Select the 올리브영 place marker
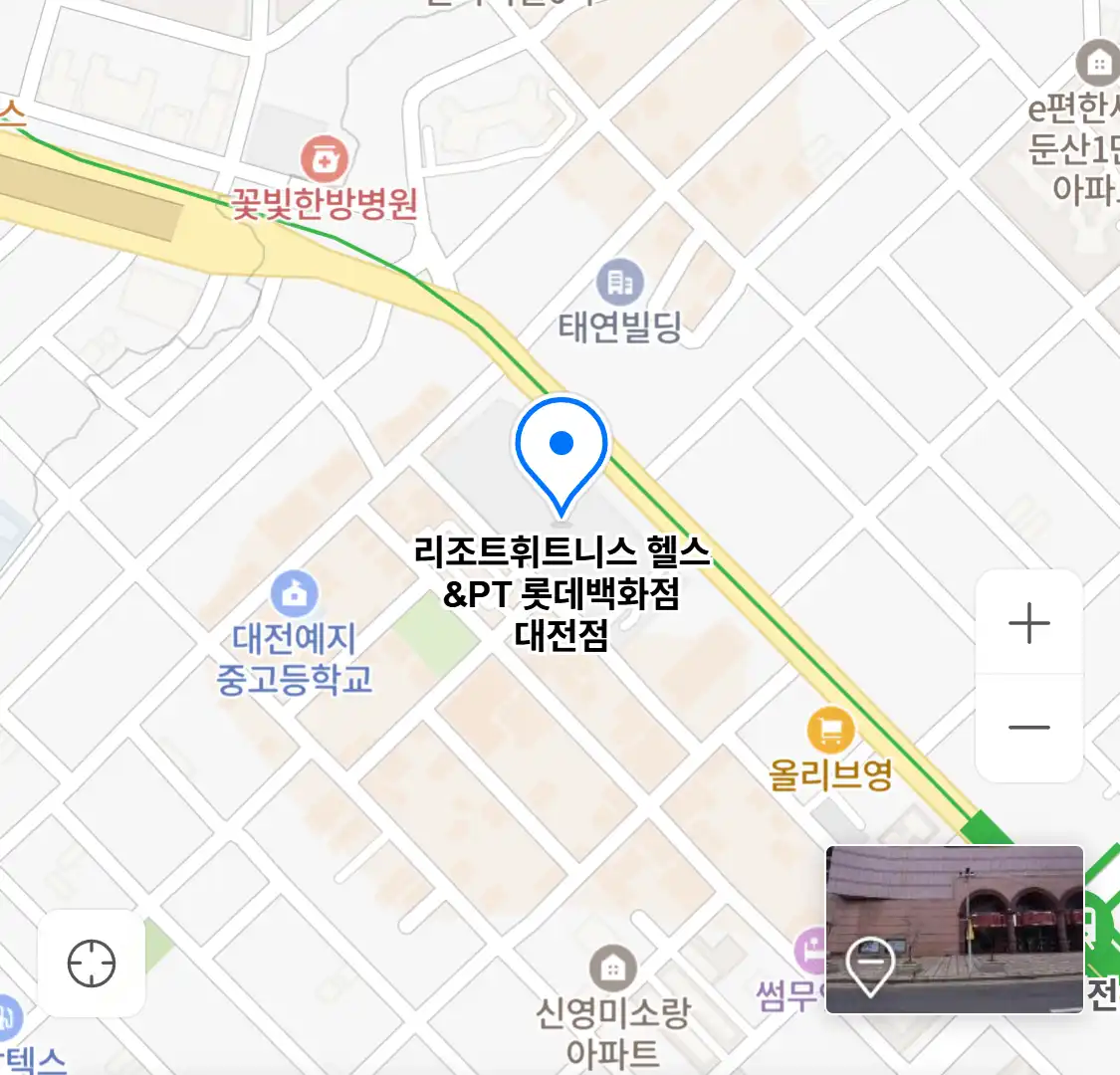 point(830,731)
